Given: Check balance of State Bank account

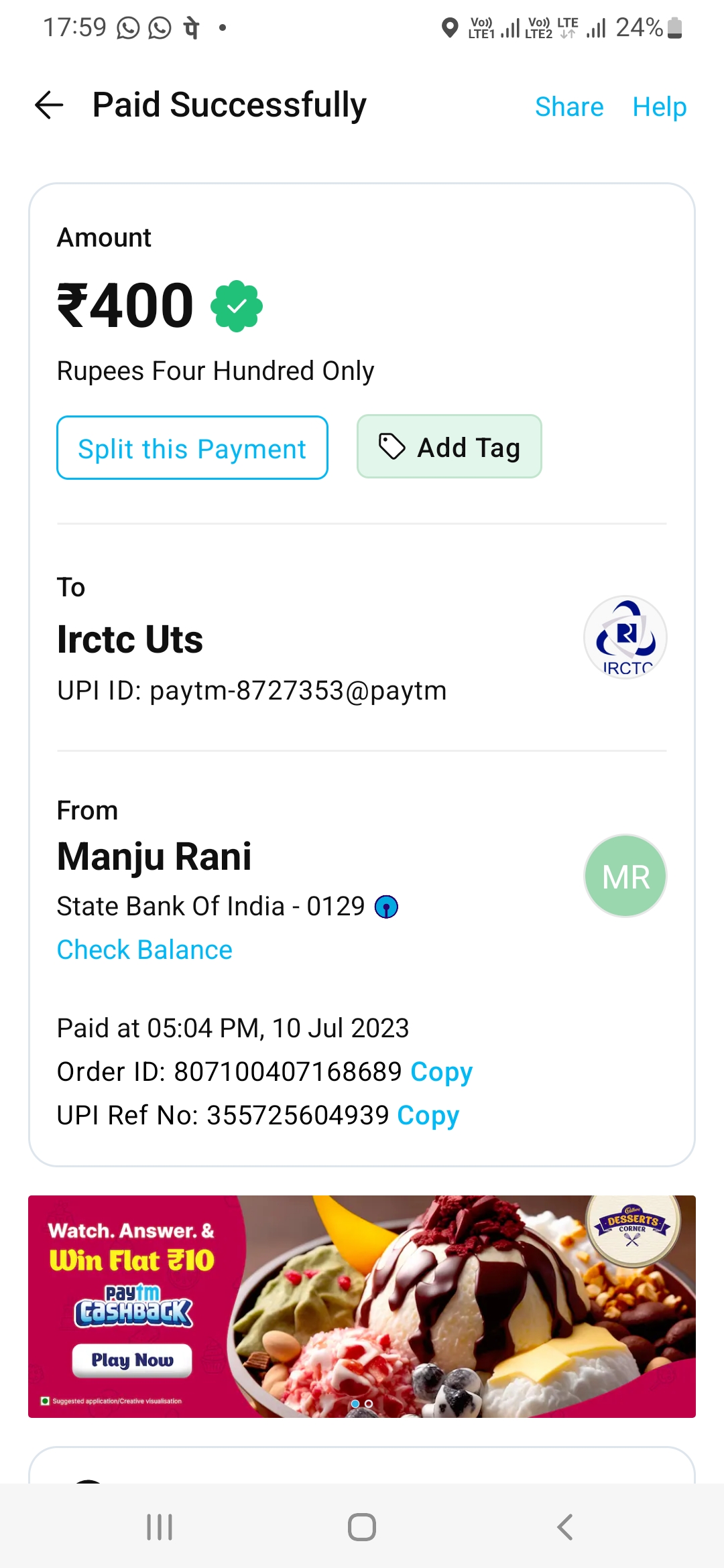Looking at the screenshot, I should [x=145, y=950].
